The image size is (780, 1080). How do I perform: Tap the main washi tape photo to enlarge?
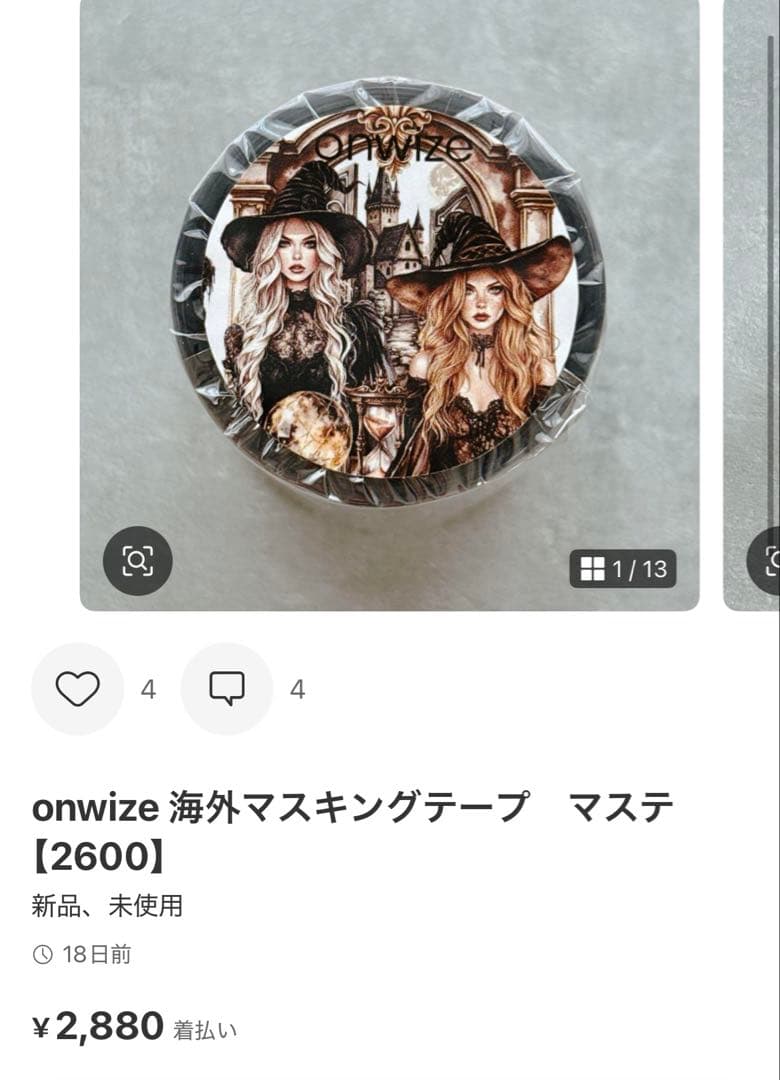(390, 300)
